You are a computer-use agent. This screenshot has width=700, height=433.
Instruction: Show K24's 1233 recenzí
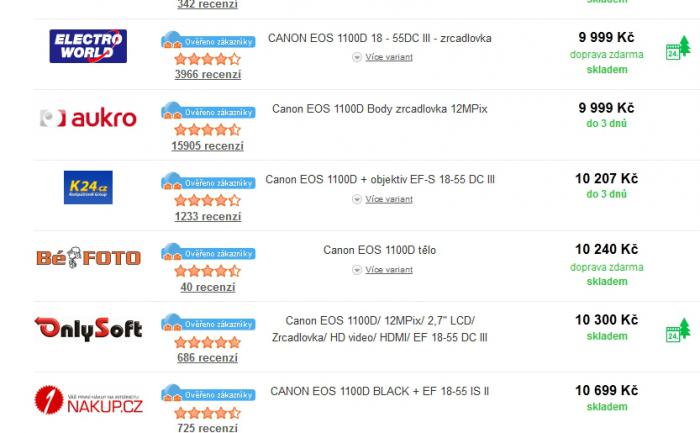[207, 217]
